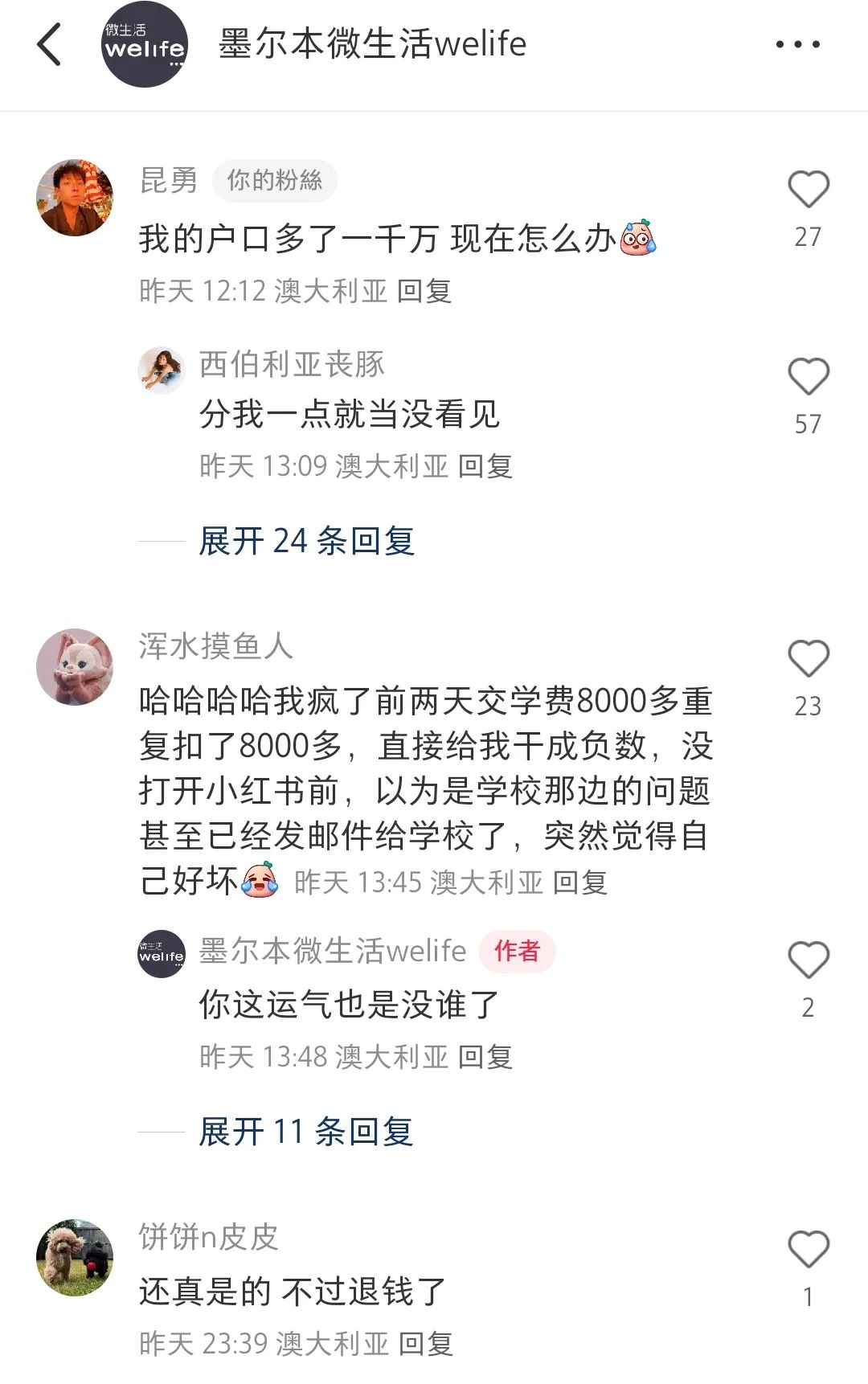Reply to 西伯利亚丧豚's comment
The height and width of the screenshot is (1384, 868).
(x=485, y=466)
